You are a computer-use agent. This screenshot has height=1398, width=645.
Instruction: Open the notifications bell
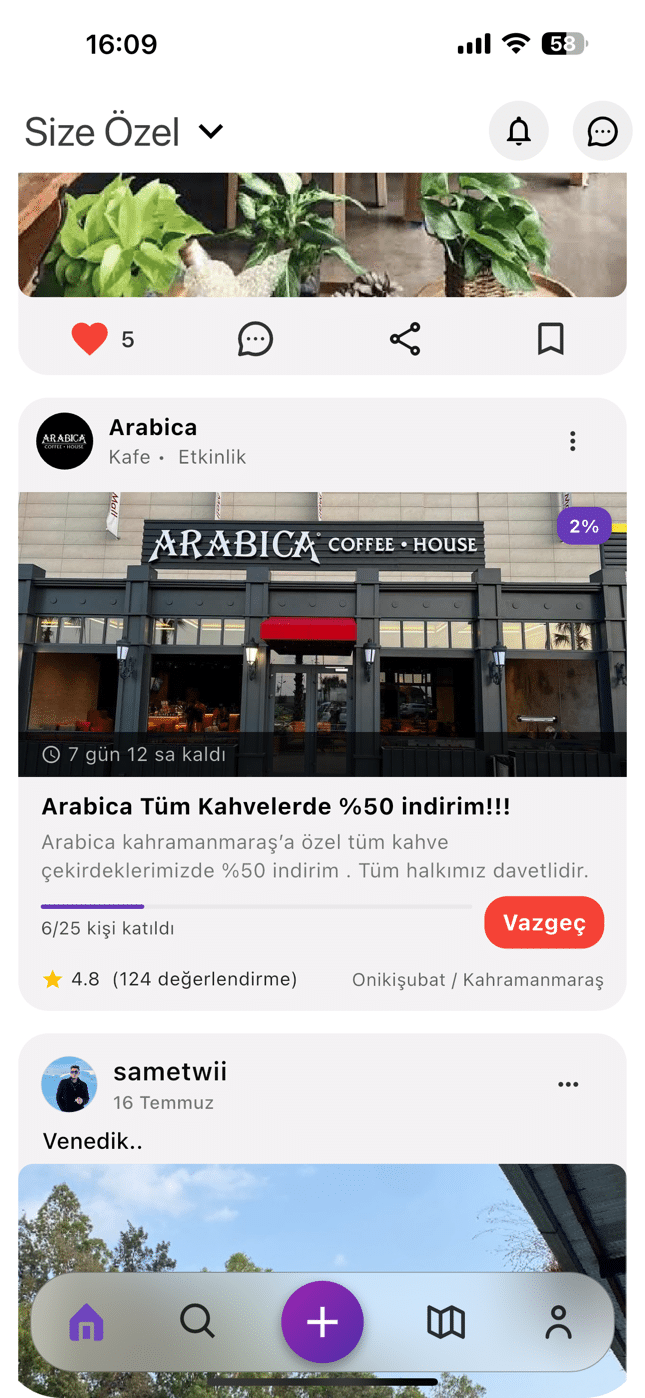(518, 131)
